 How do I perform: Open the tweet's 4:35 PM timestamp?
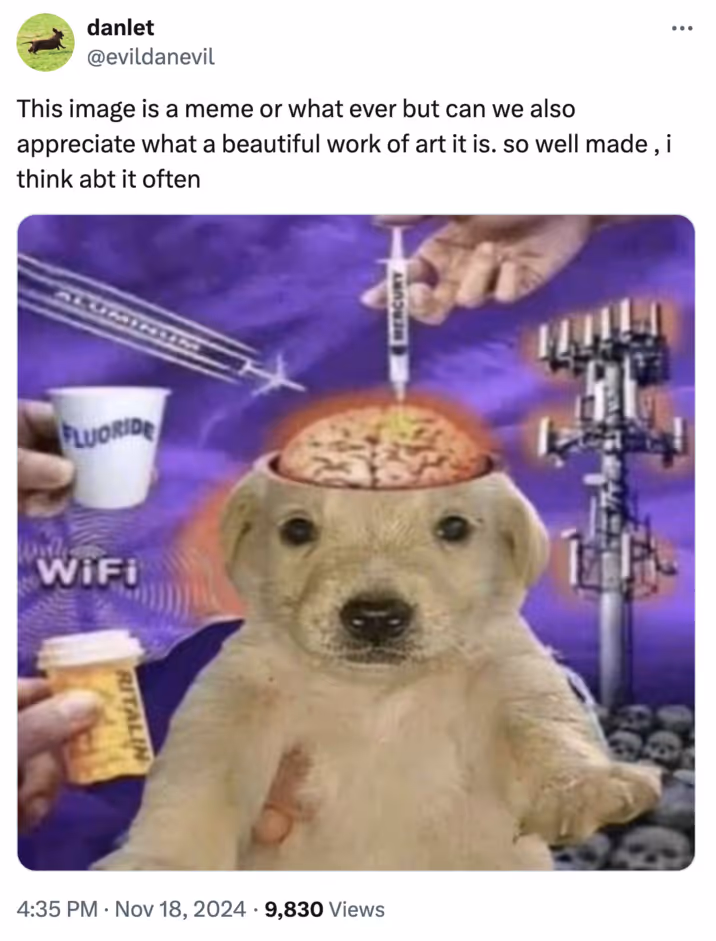(59, 909)
